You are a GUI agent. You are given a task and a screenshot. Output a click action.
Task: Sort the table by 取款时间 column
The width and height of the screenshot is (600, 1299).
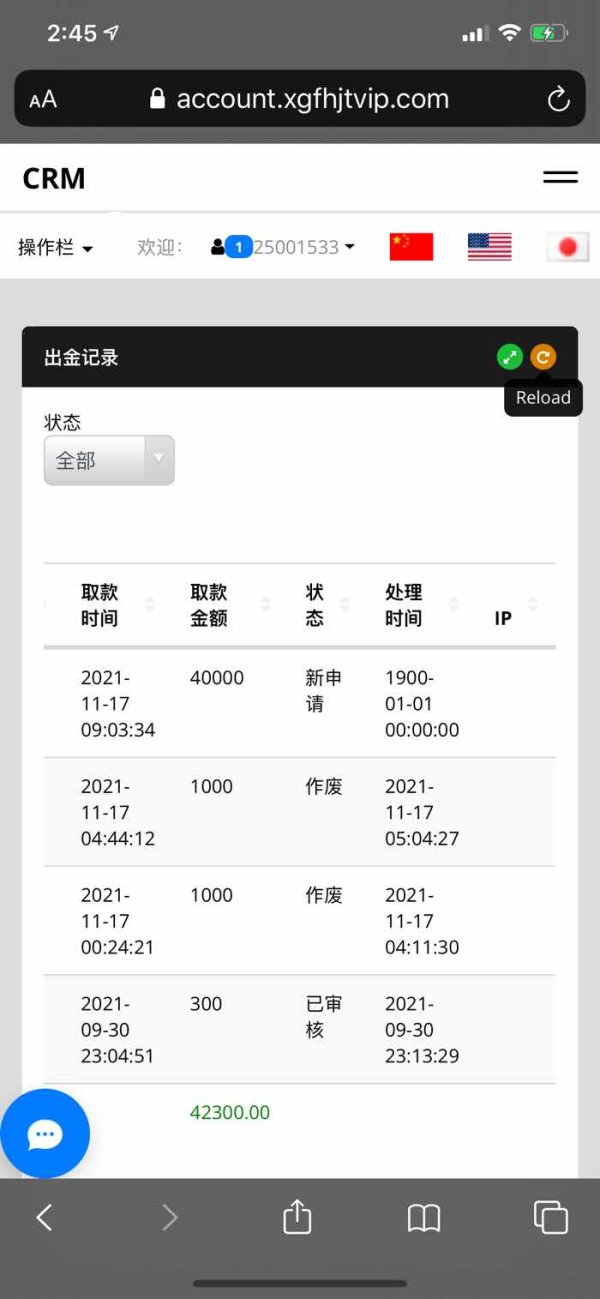coord(115,605)
